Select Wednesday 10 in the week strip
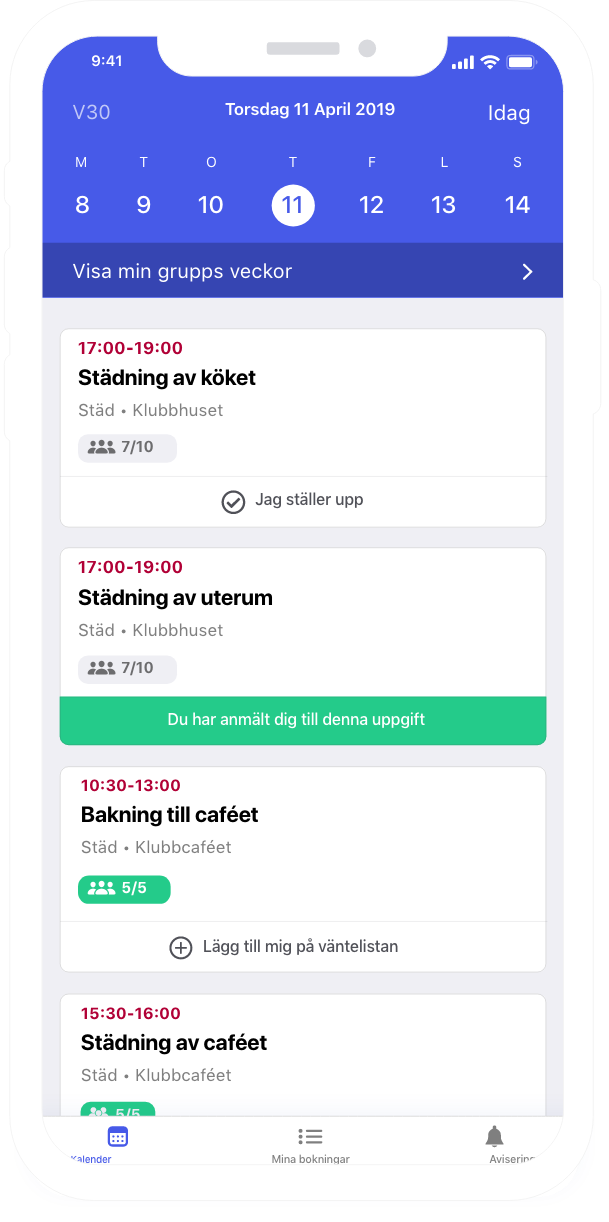This screenshot has height=1222, width=609. point(210,205)
